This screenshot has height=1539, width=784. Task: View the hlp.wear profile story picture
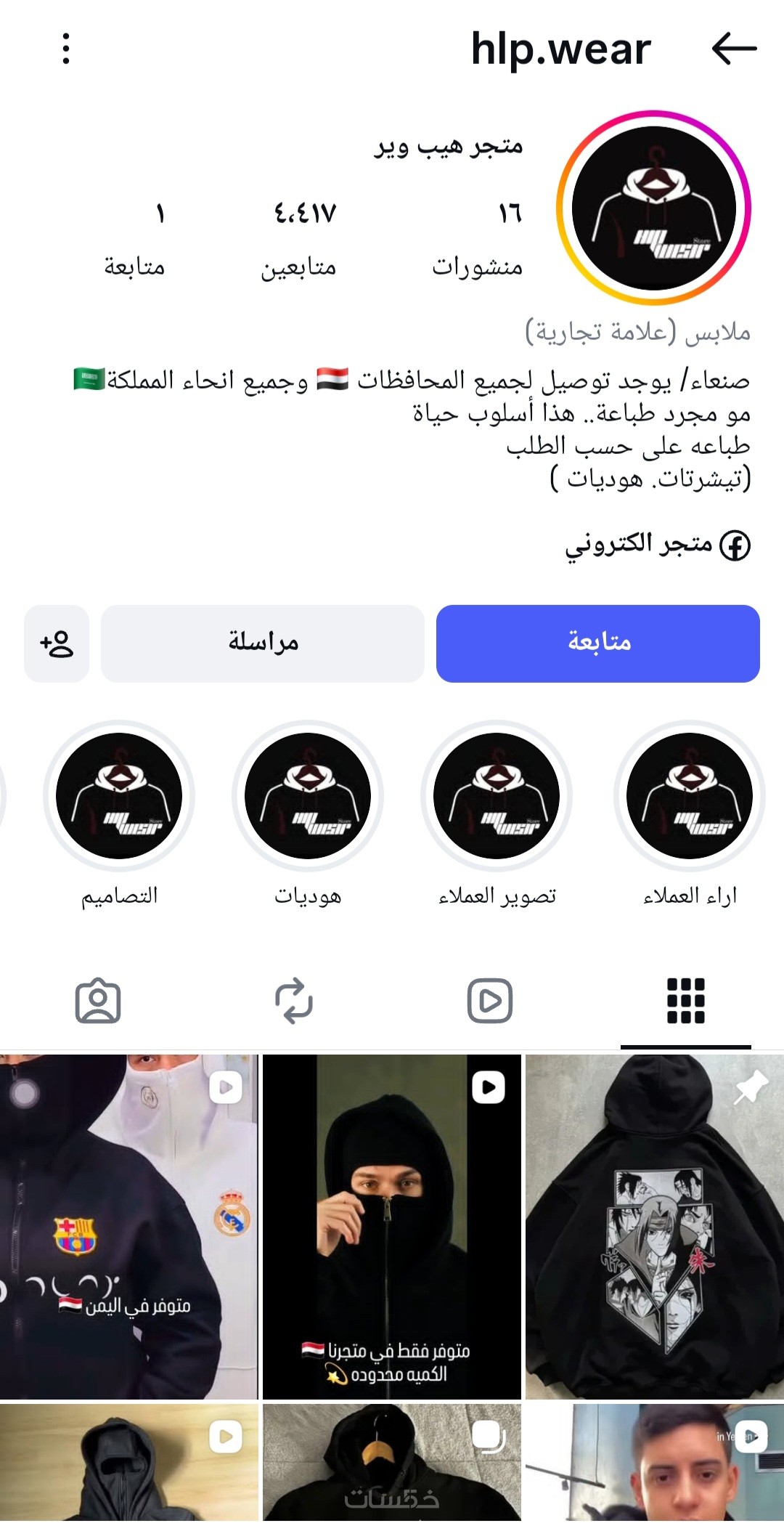click(653, 208)
